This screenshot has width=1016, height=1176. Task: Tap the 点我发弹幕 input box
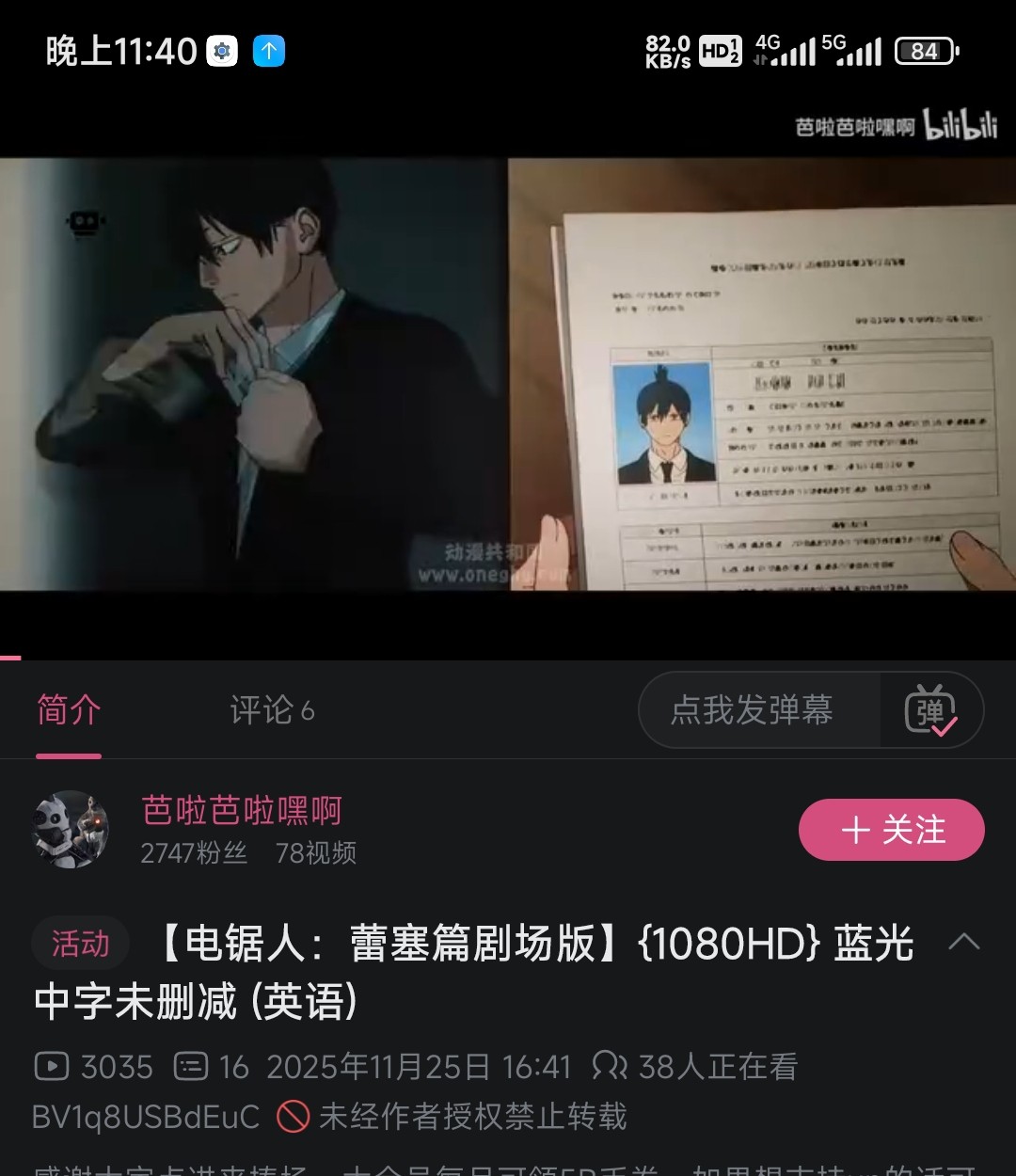click(753, 710)
